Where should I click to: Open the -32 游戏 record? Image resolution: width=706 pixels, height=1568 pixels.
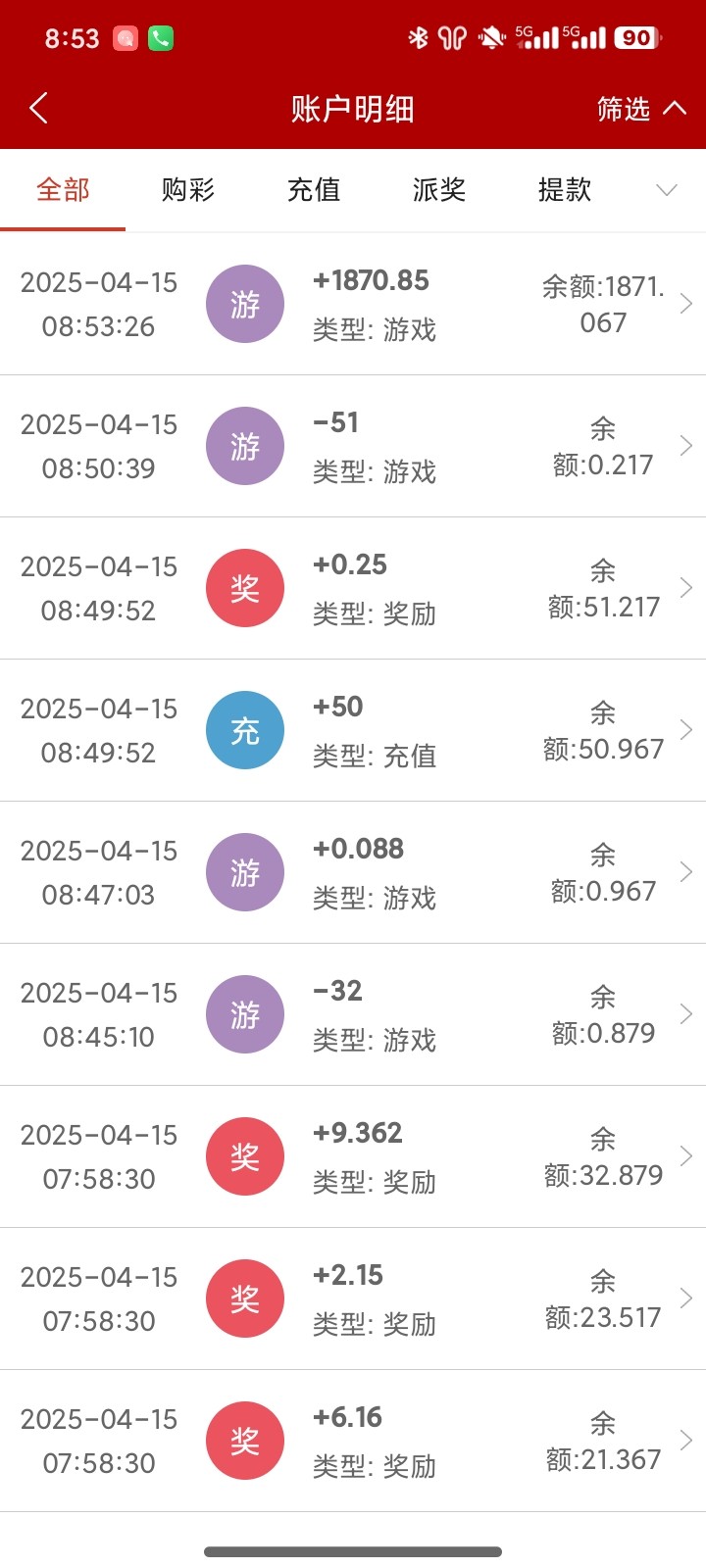353,1014
